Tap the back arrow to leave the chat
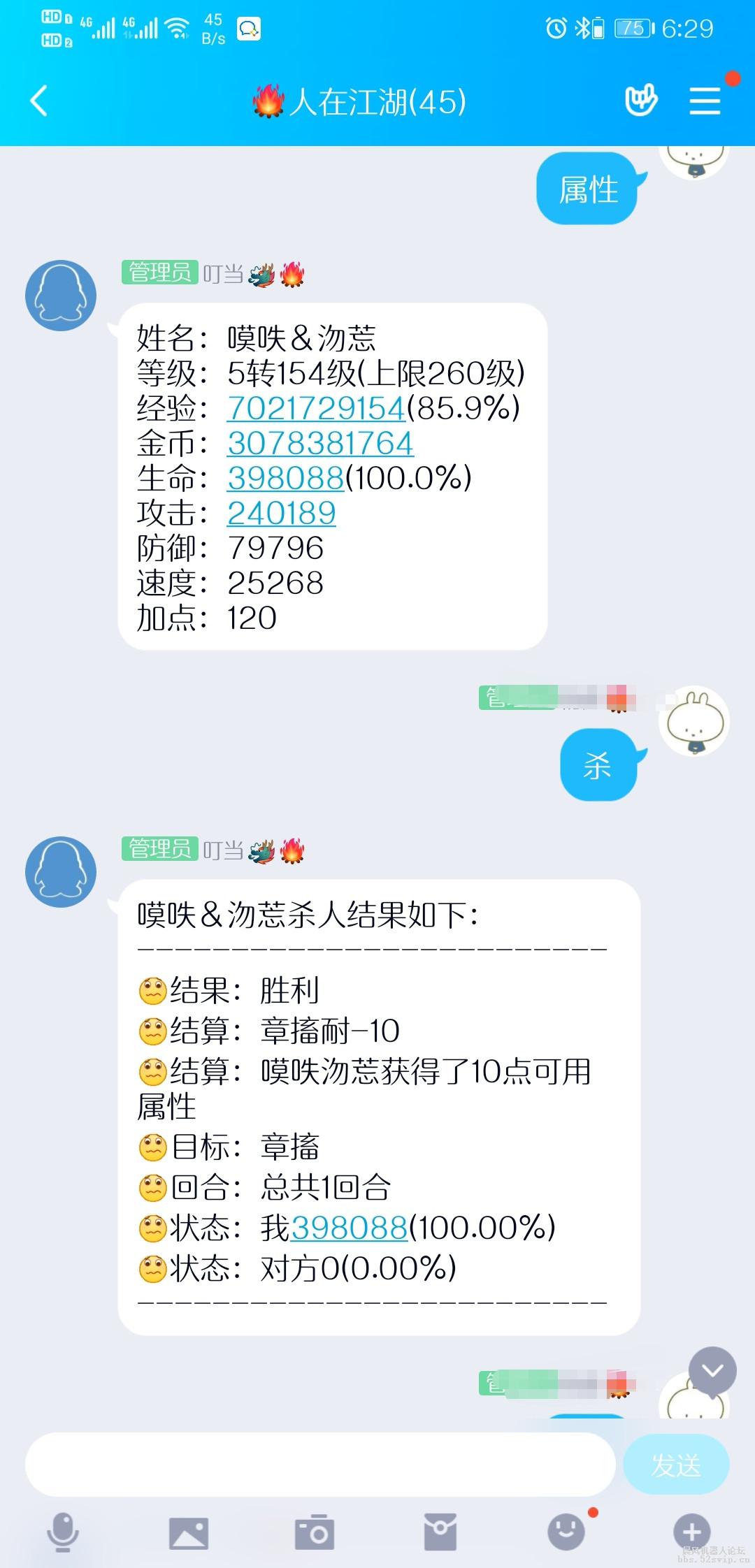 (40, 101)
